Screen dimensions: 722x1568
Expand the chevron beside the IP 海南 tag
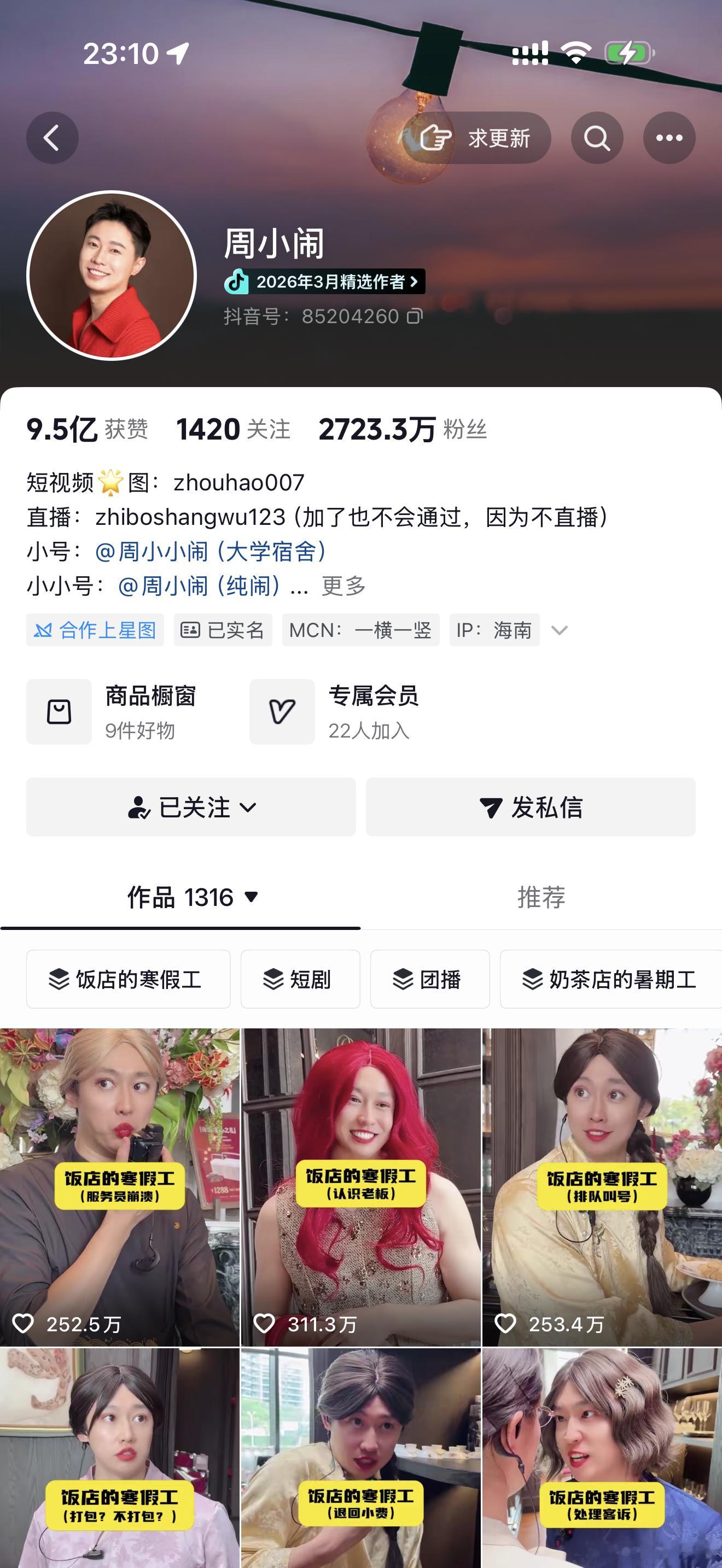coord(558,630)
